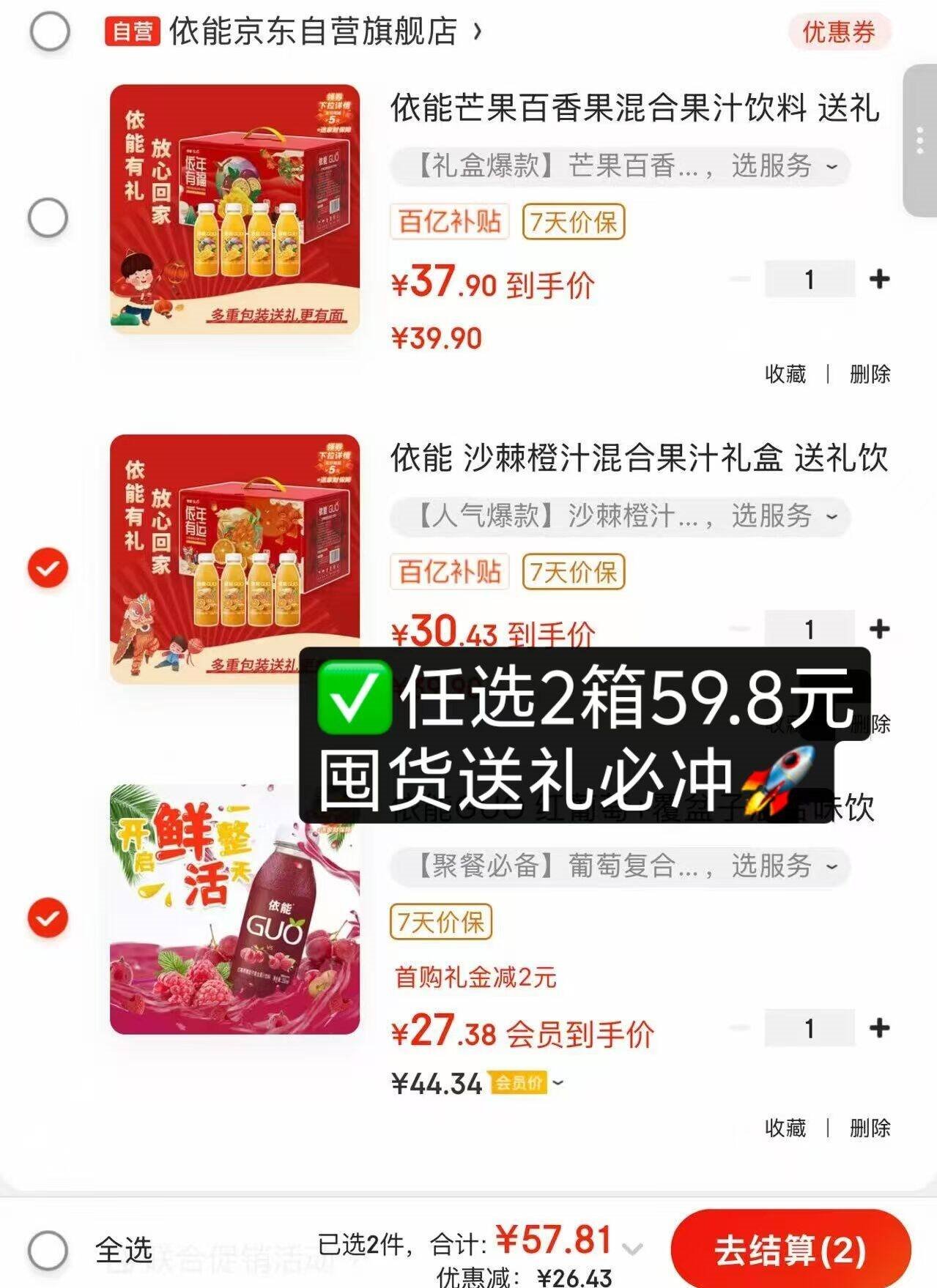The height and width of the screenshot is (1288, 937).
Task: Expand the 【礼盒爆款】芒果百香 spec selector
Action: coord(620,166)
